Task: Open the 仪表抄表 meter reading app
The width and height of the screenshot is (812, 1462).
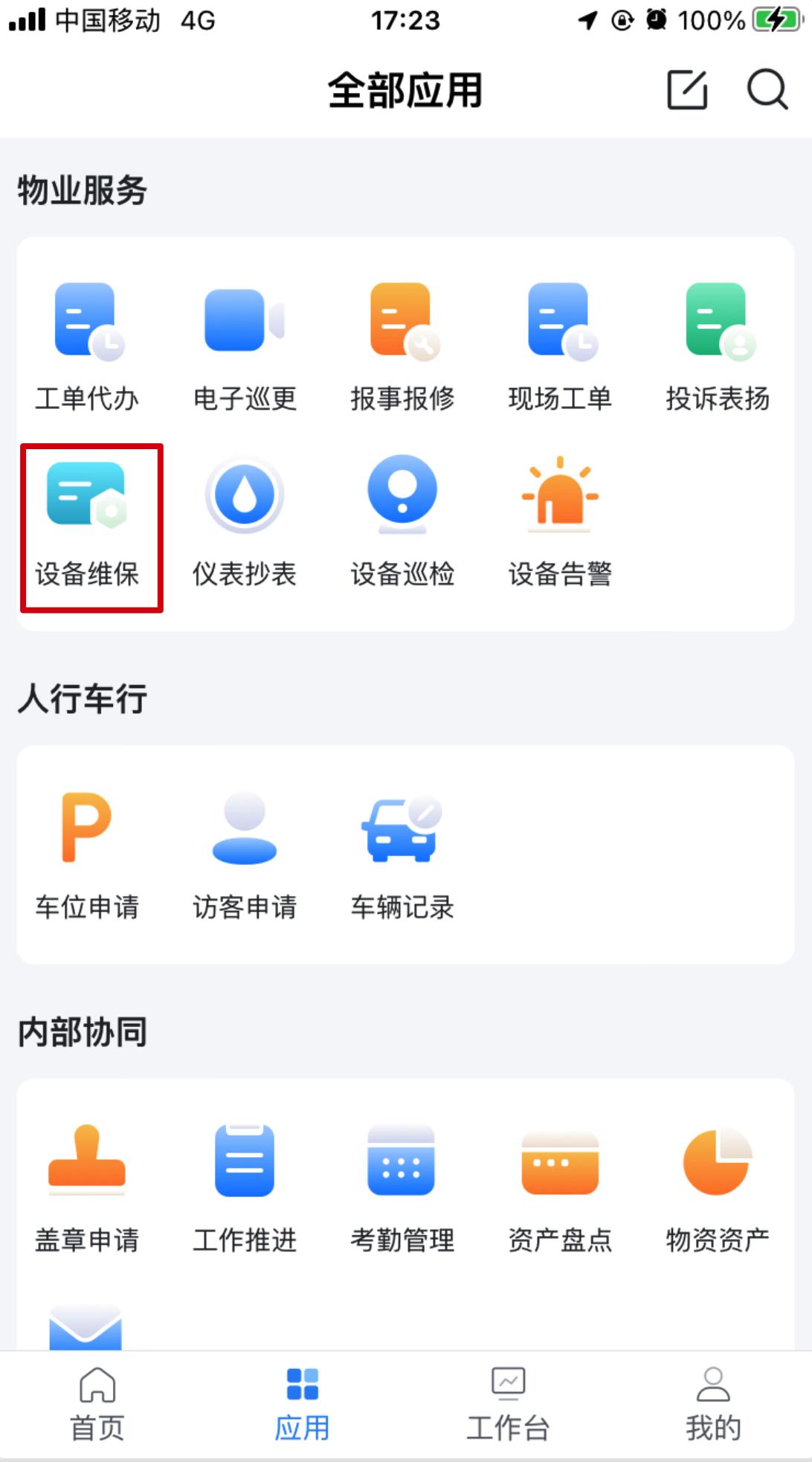Action: pyautogui.click(x=245, y=517)
